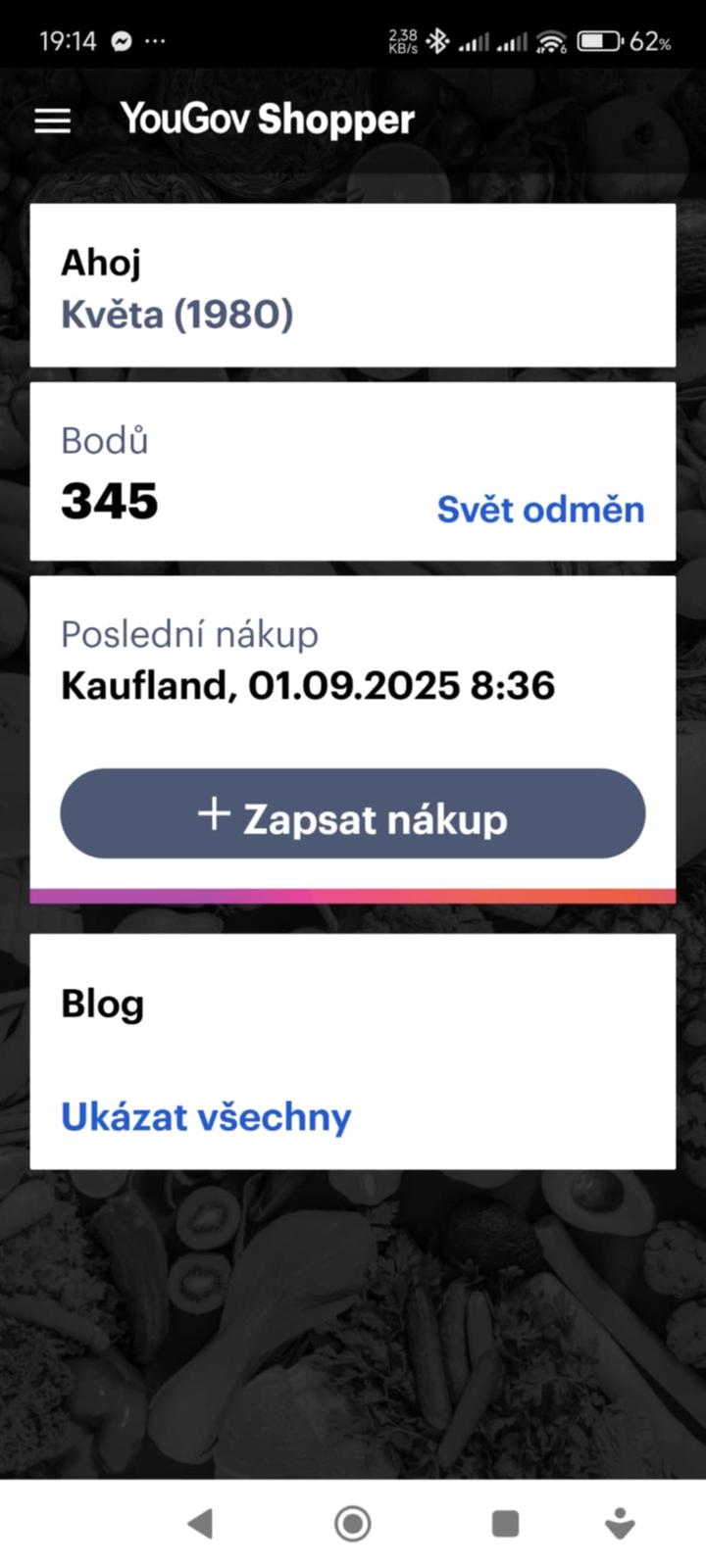Screen dimensions: 706x1568
Task: Open the Svět odměn rewards link
Action: [x=540, y=510]
